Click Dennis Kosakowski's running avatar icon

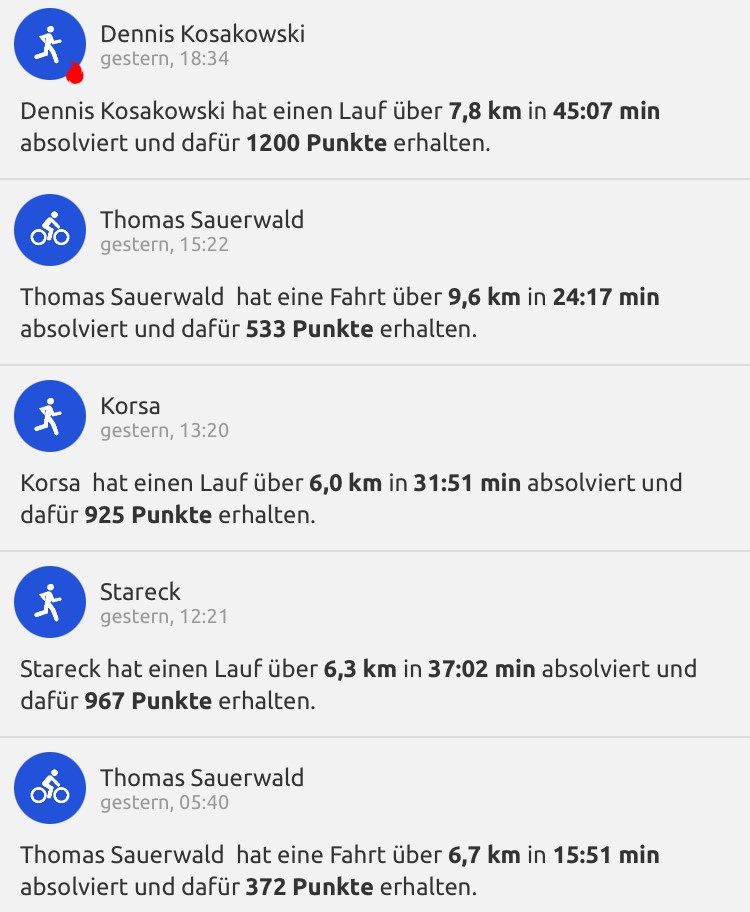(x=49, y=44)
